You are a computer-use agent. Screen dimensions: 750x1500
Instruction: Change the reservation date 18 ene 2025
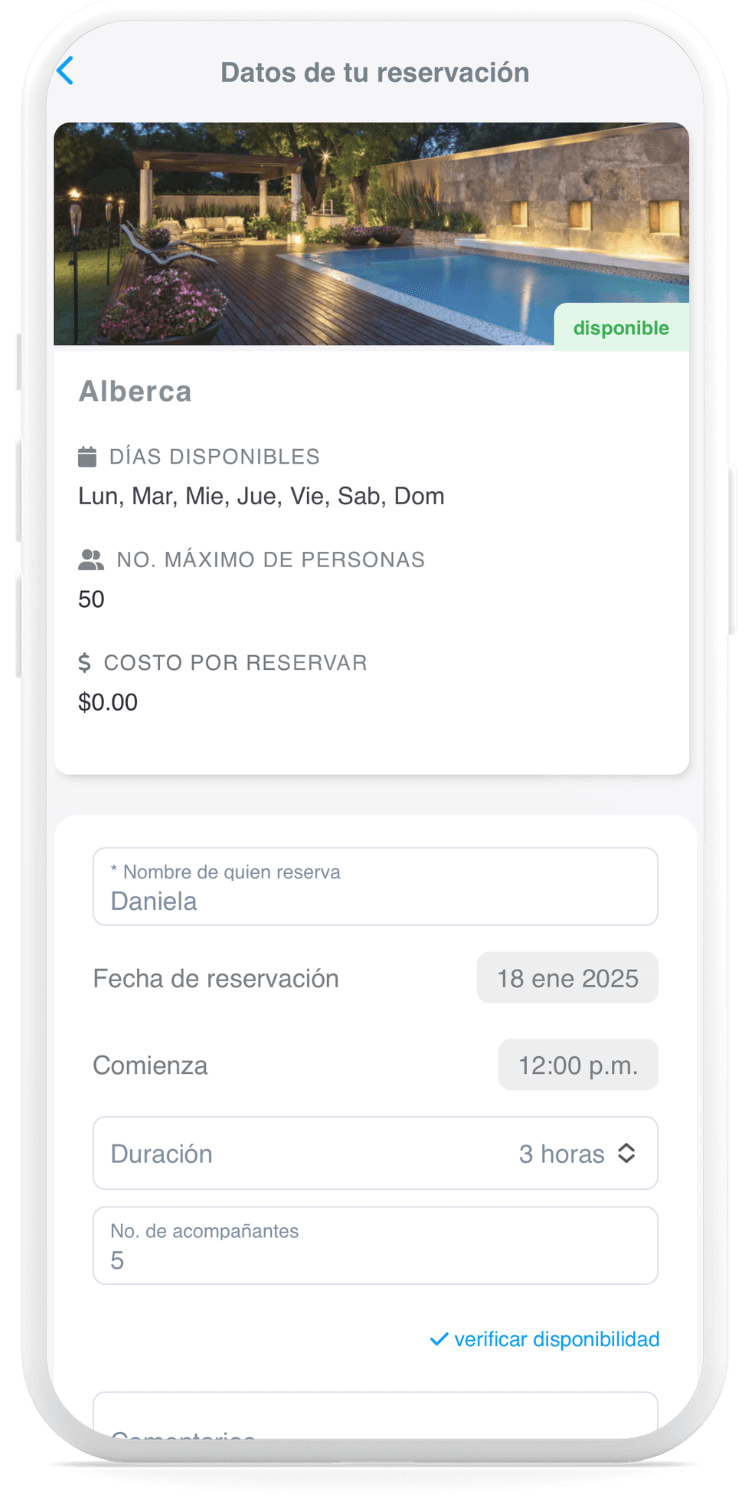tap(567, 978)
